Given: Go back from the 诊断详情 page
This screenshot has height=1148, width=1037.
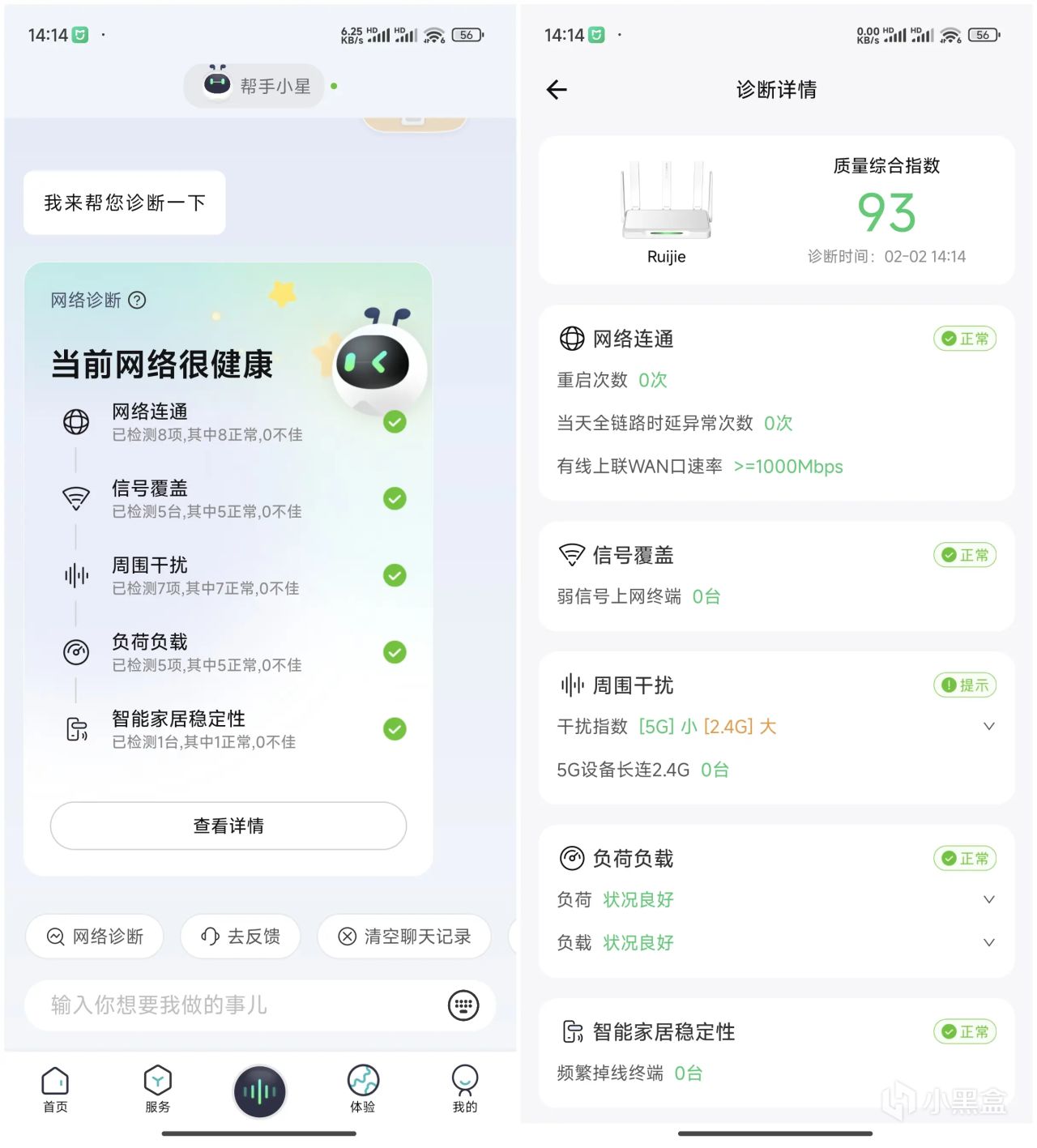Looking at the screenshot, I should pyautogui.click(x=557, y=90).
